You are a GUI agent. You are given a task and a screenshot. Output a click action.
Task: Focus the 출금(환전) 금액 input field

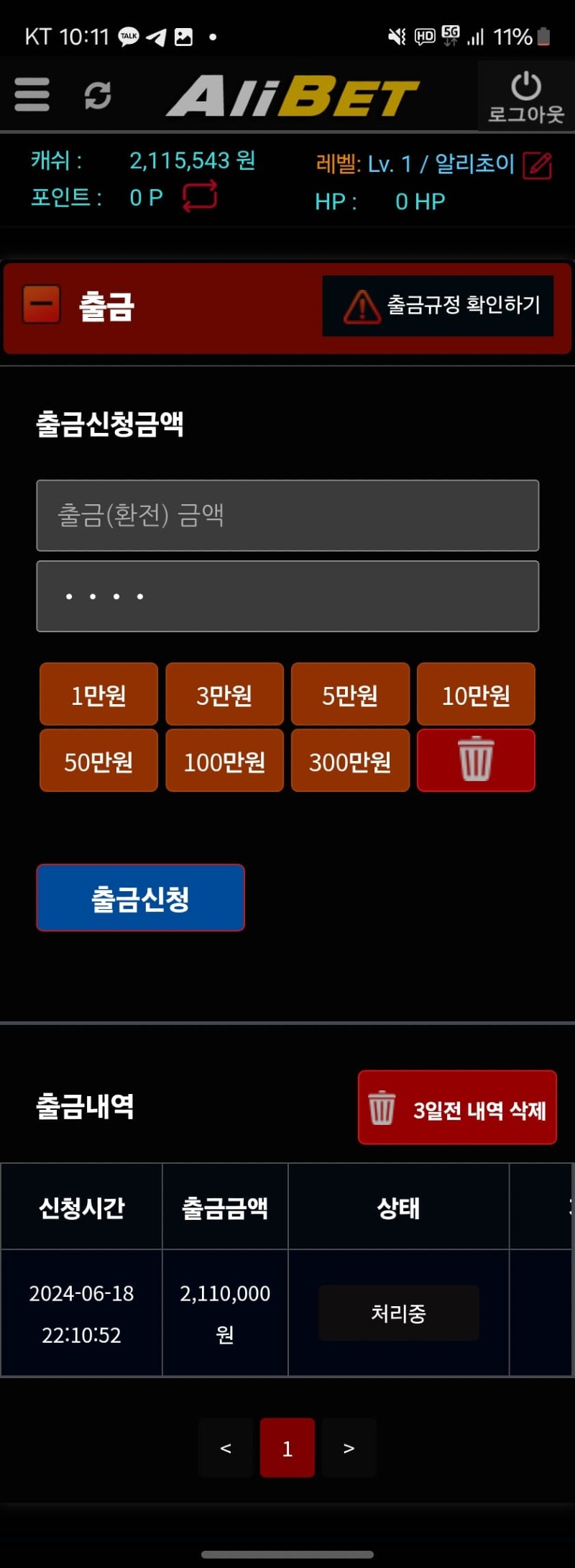[x=287, y=515]
